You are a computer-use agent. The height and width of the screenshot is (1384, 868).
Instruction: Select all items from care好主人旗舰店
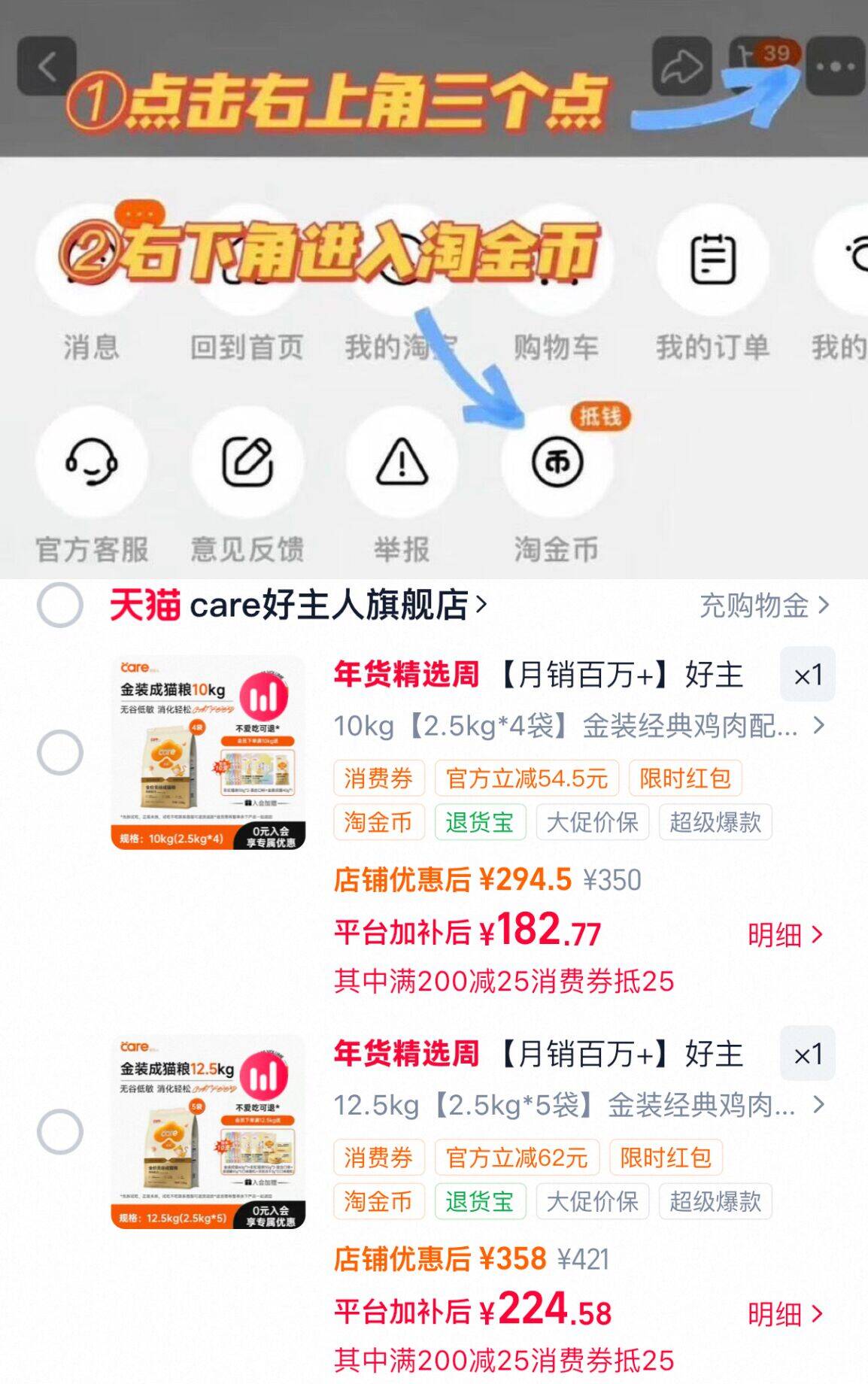point(59,604)
